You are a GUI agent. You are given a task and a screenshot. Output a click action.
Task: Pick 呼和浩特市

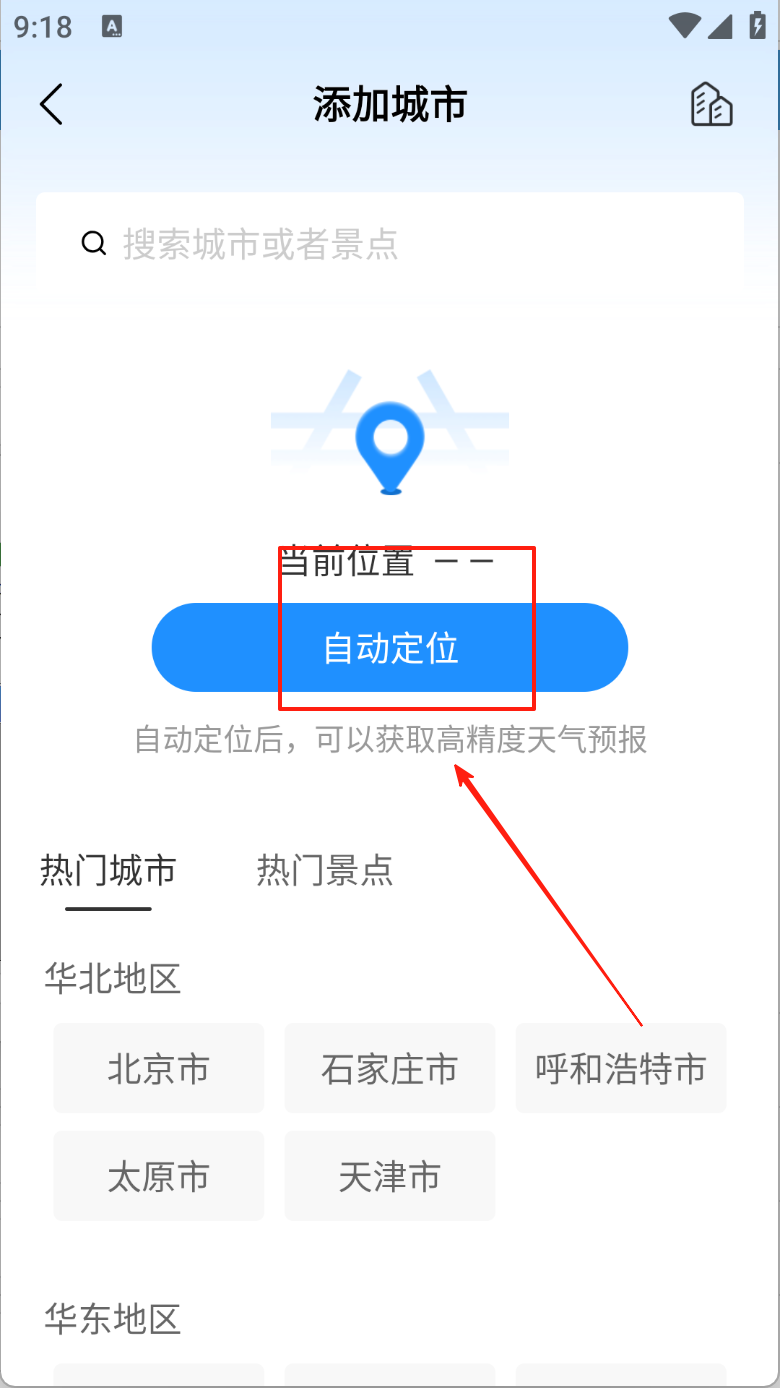pos(621,1068)
